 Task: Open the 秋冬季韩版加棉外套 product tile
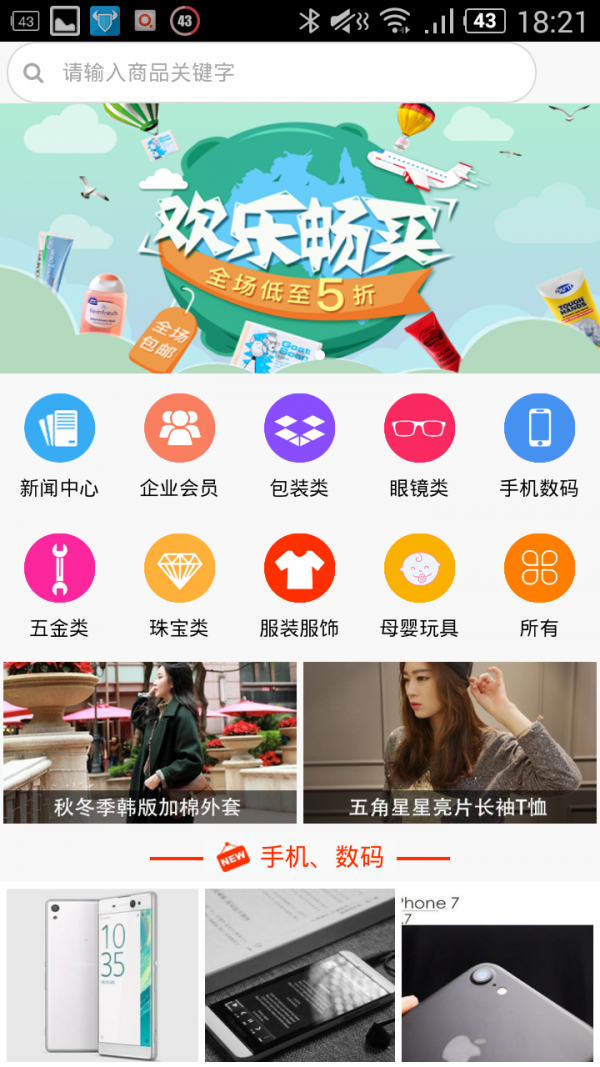(150, 742)
